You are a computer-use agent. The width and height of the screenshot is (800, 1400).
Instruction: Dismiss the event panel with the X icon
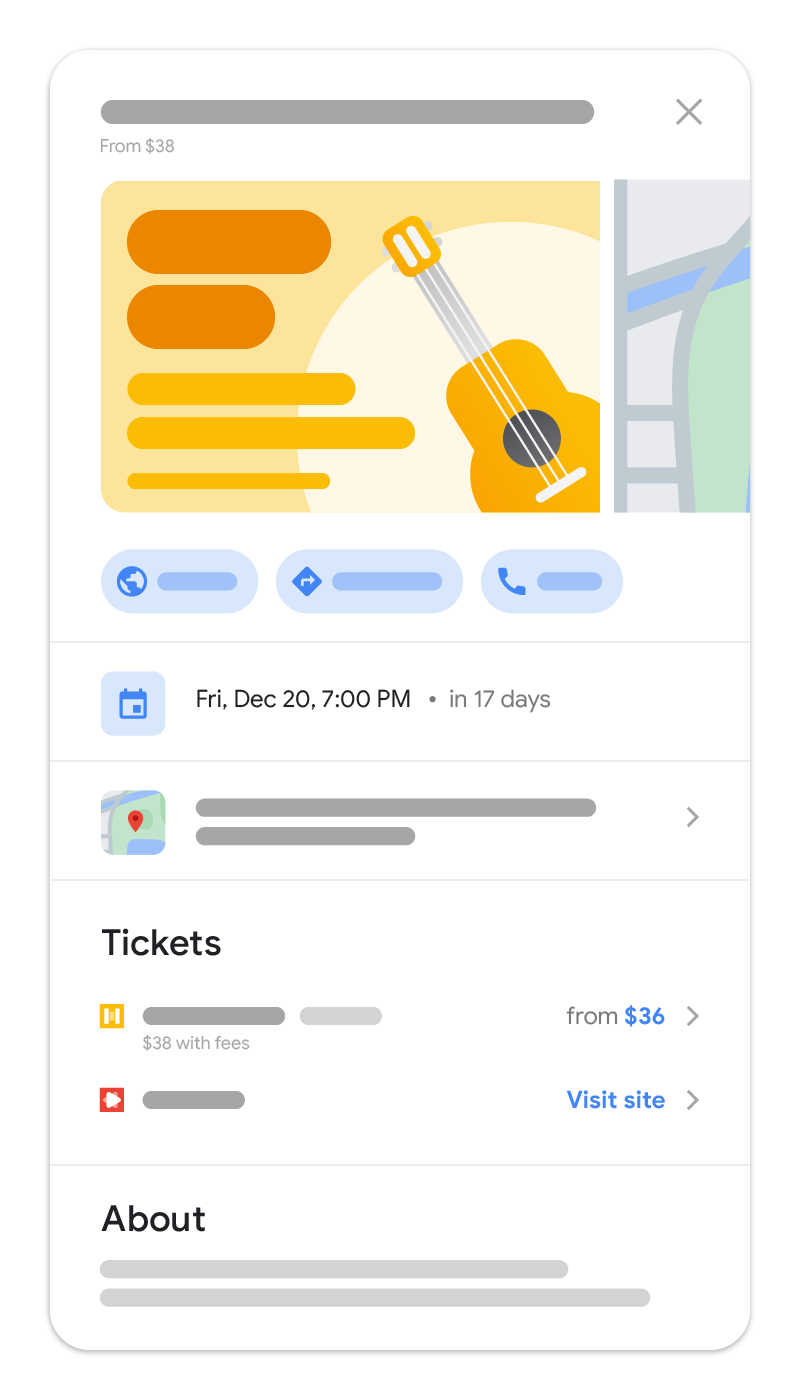coord(689,112)
